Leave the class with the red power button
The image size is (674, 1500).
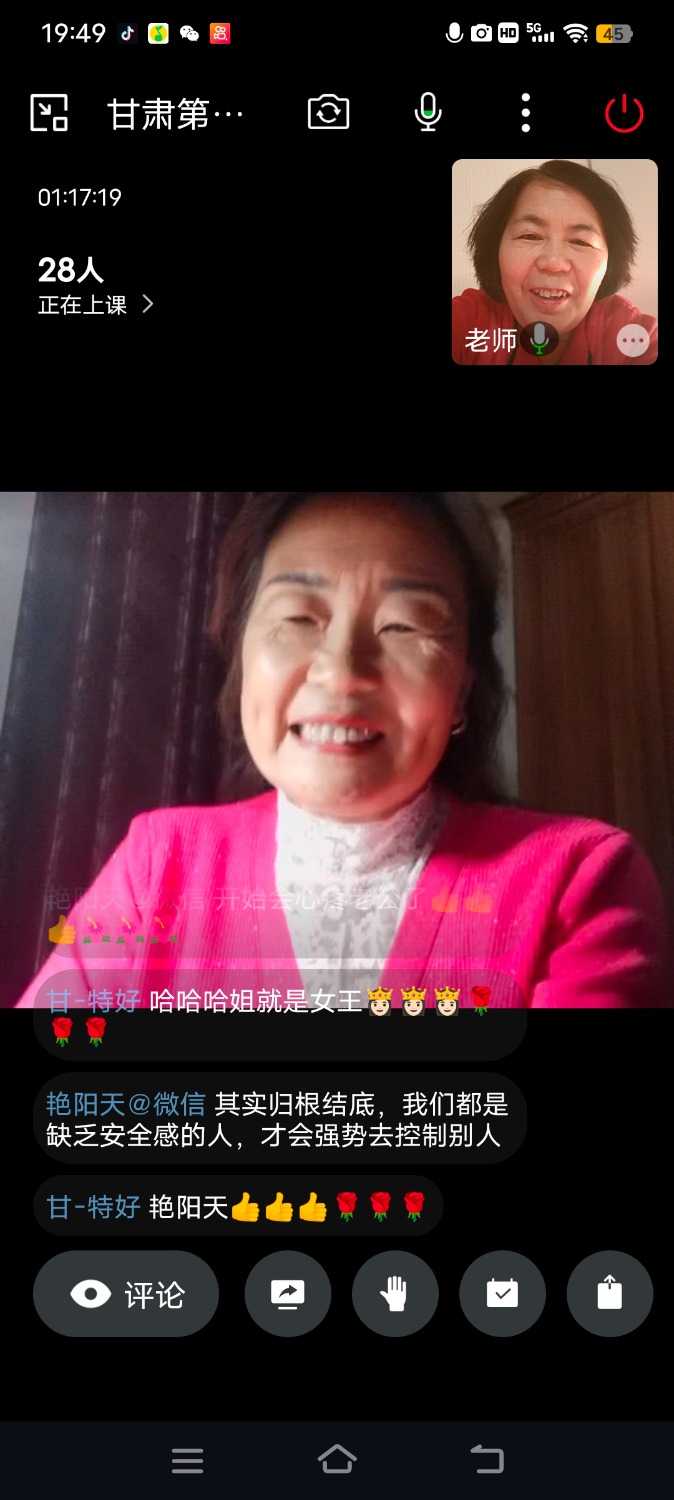point(624,113)
